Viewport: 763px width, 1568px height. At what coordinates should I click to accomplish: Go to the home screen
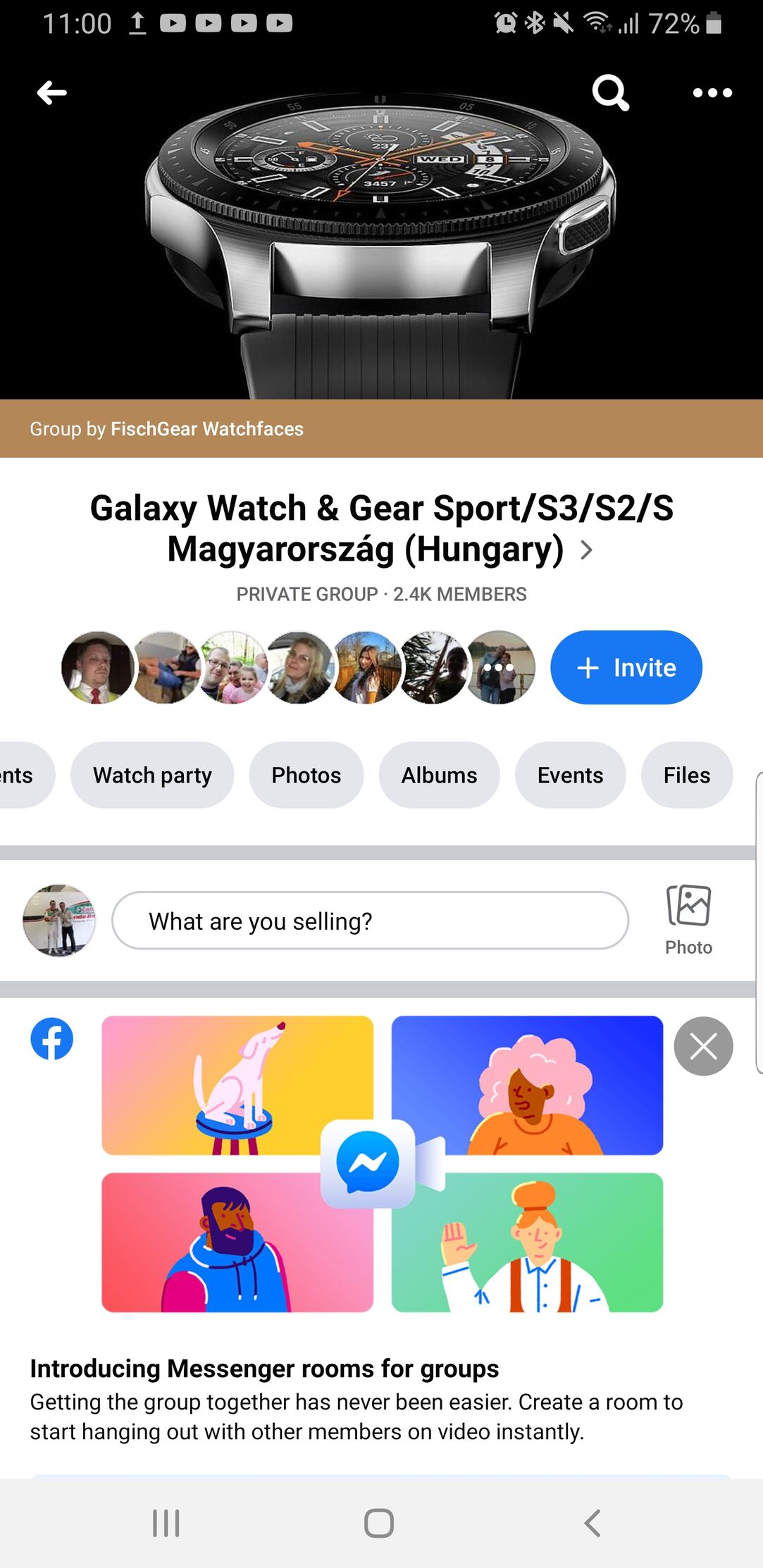pyautogui.click(x=379, y=1523)
